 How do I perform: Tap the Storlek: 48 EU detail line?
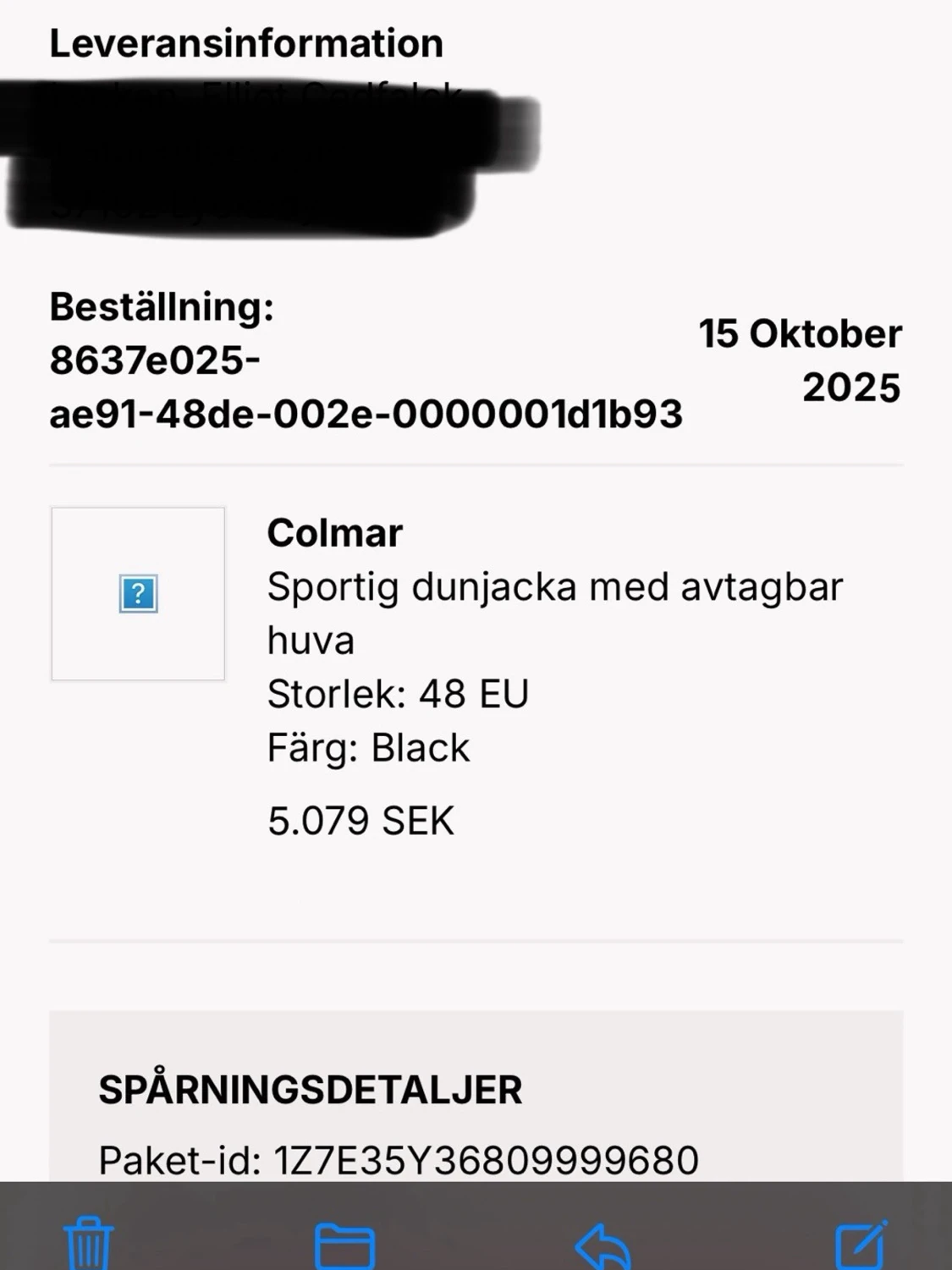tap(396, 693)
